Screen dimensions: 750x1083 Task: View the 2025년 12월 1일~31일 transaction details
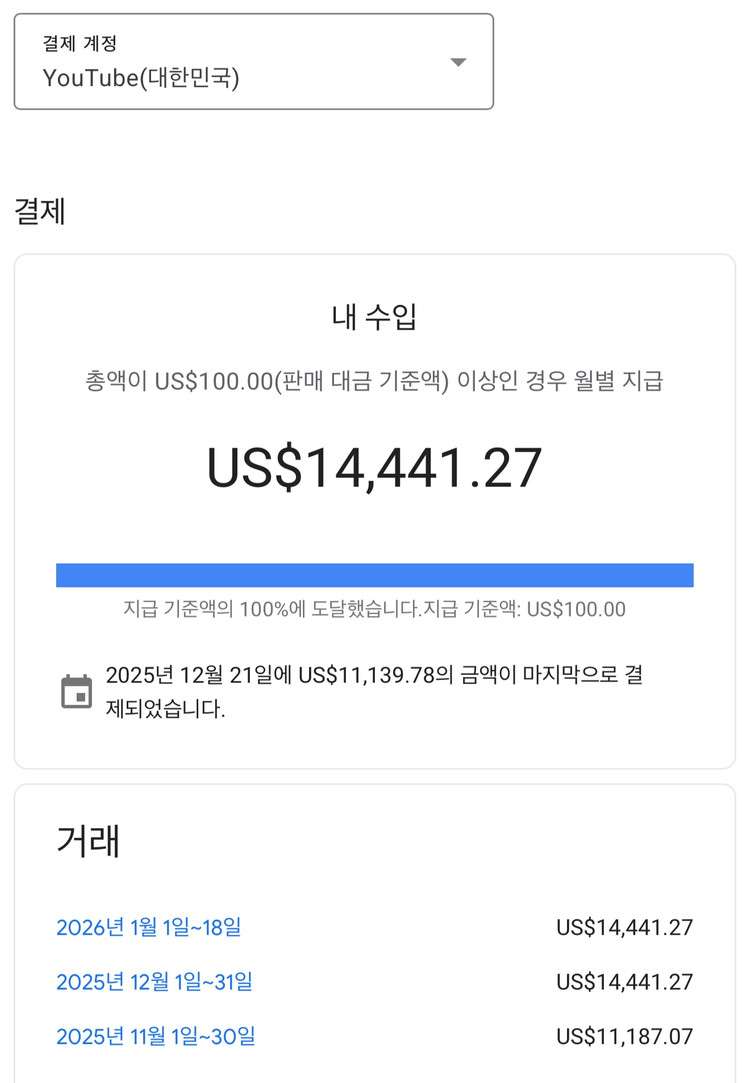point(150,983)
